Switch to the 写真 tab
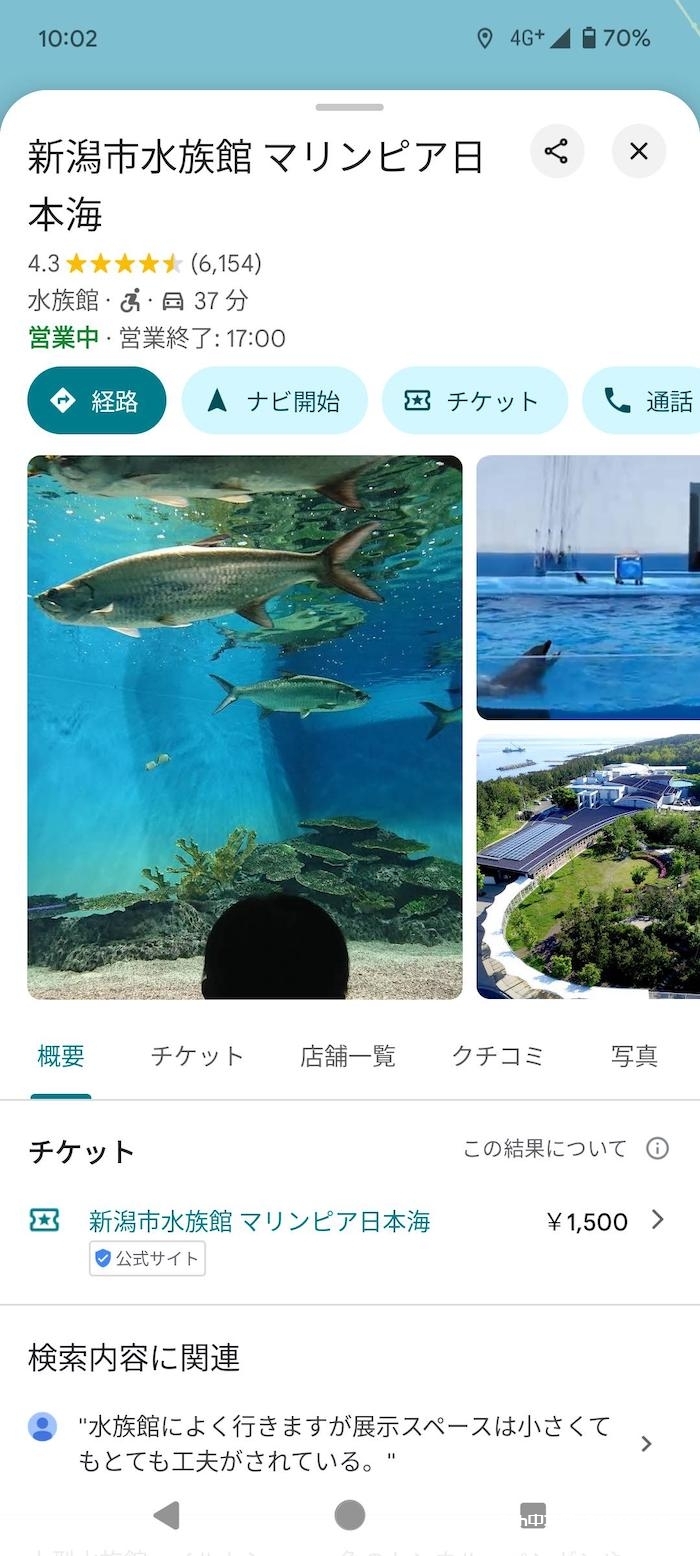Viewport: 700px width, 1556px height. click(x=634, y=1056)
